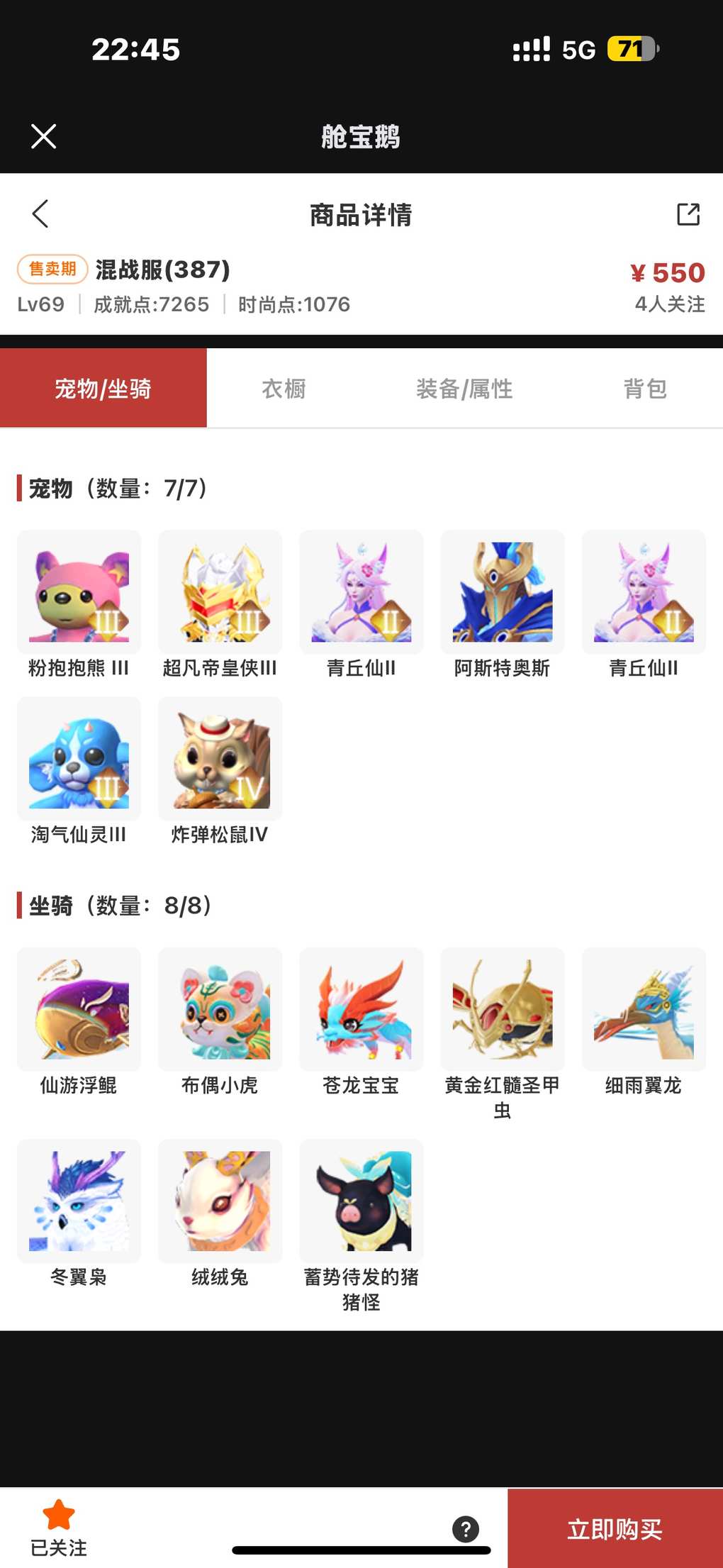View the 阿斯特奥斯 pet

pos(503,592)
